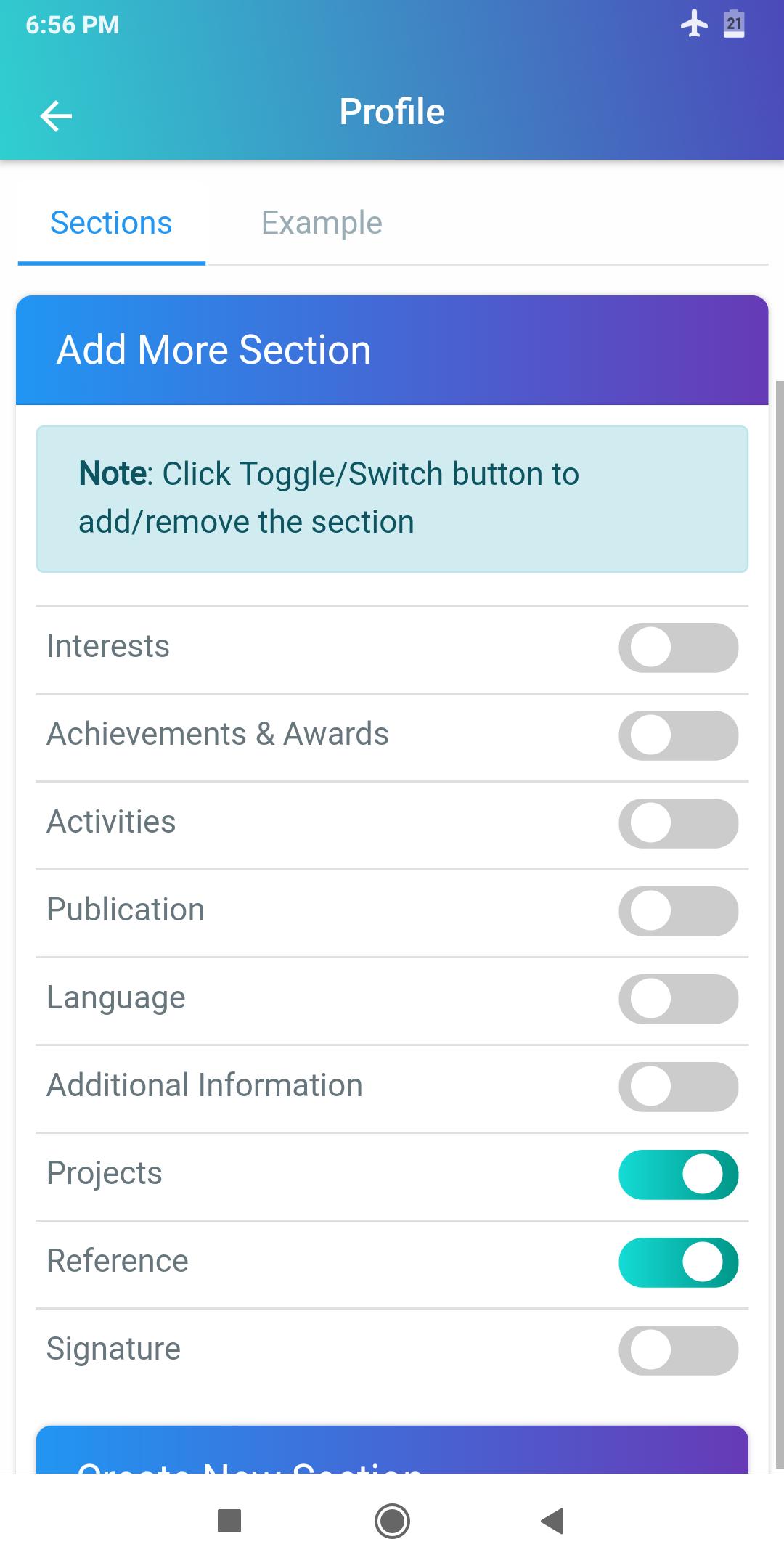Tap the Android back triangle button
Viewport: 784px width, 1568px height.
click(552, 1522)
